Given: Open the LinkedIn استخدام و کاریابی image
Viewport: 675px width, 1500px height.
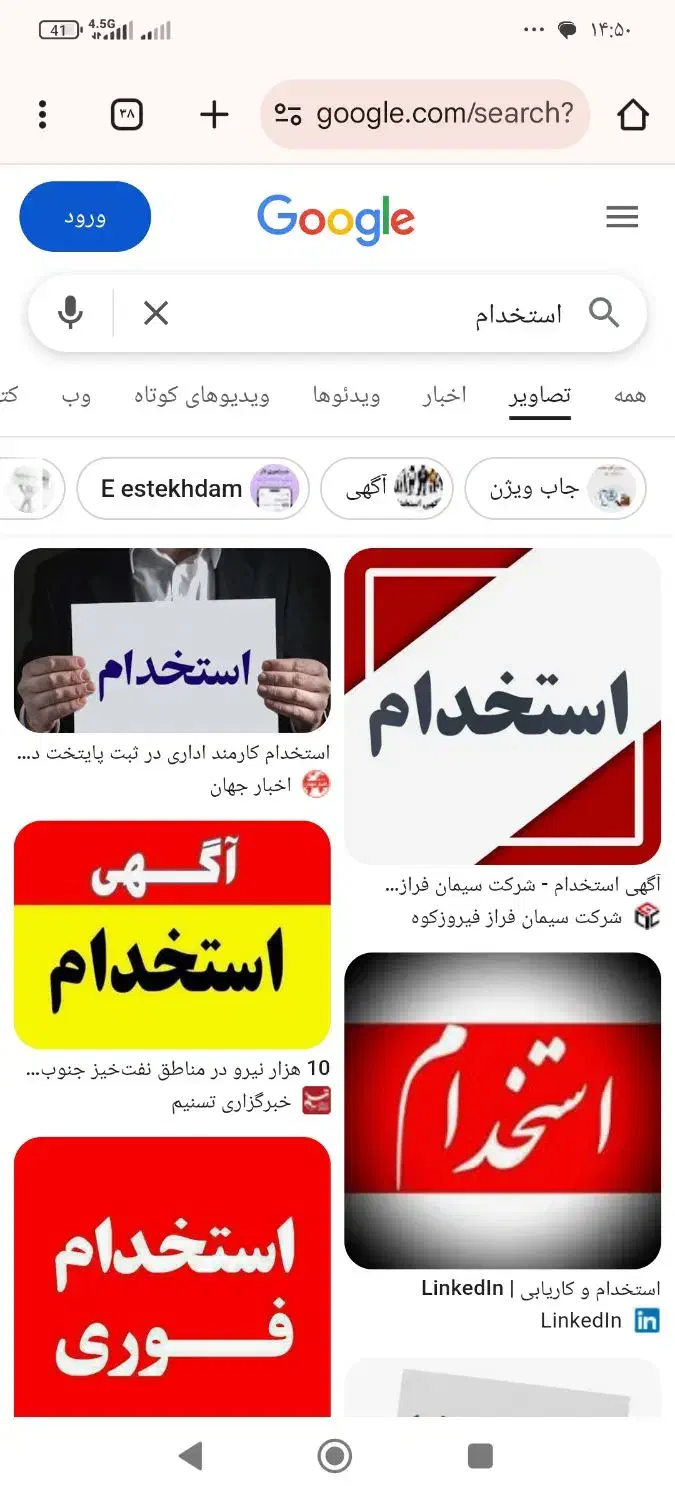Looking at the screenshot, I should [x=502, y=1110].
